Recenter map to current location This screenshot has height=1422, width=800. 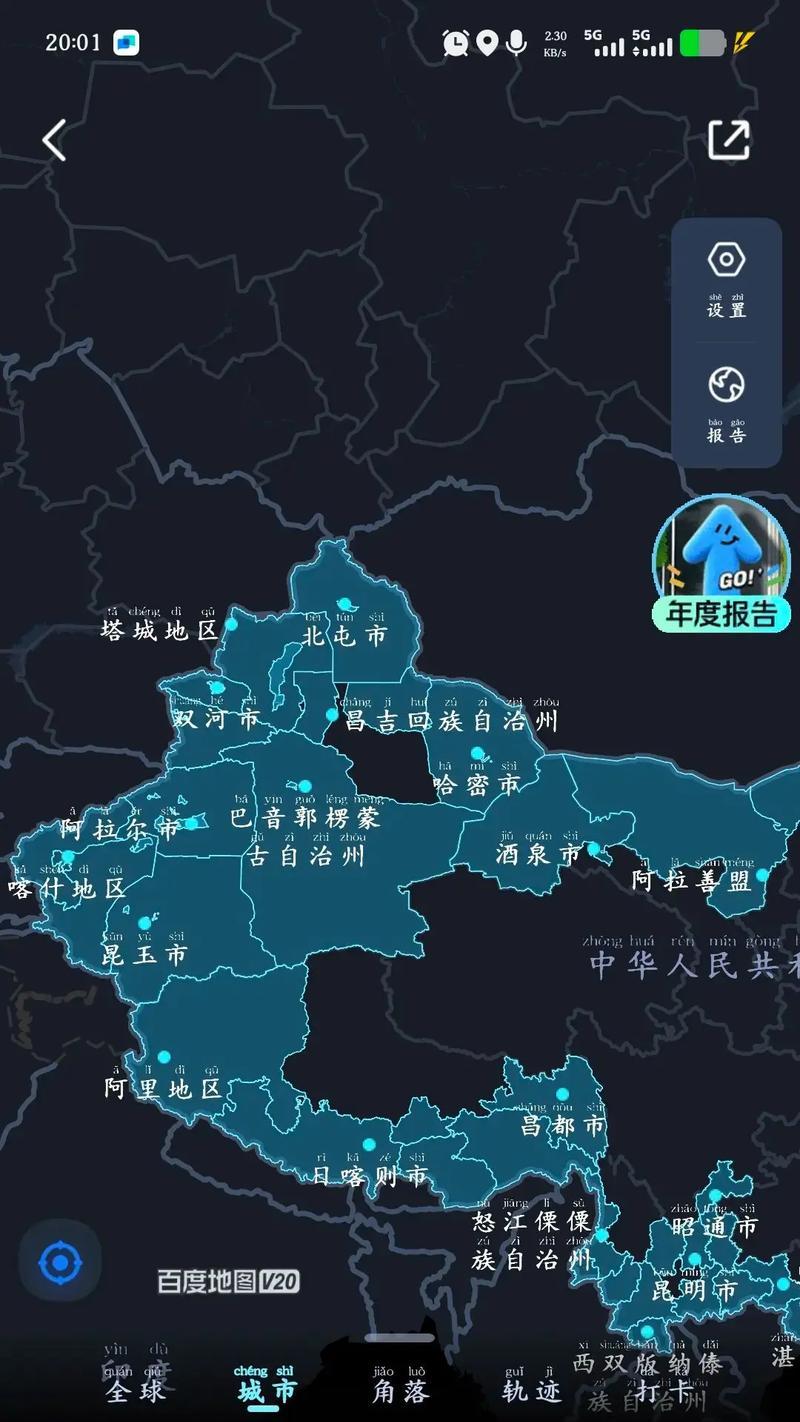[x=60, y=1263]
